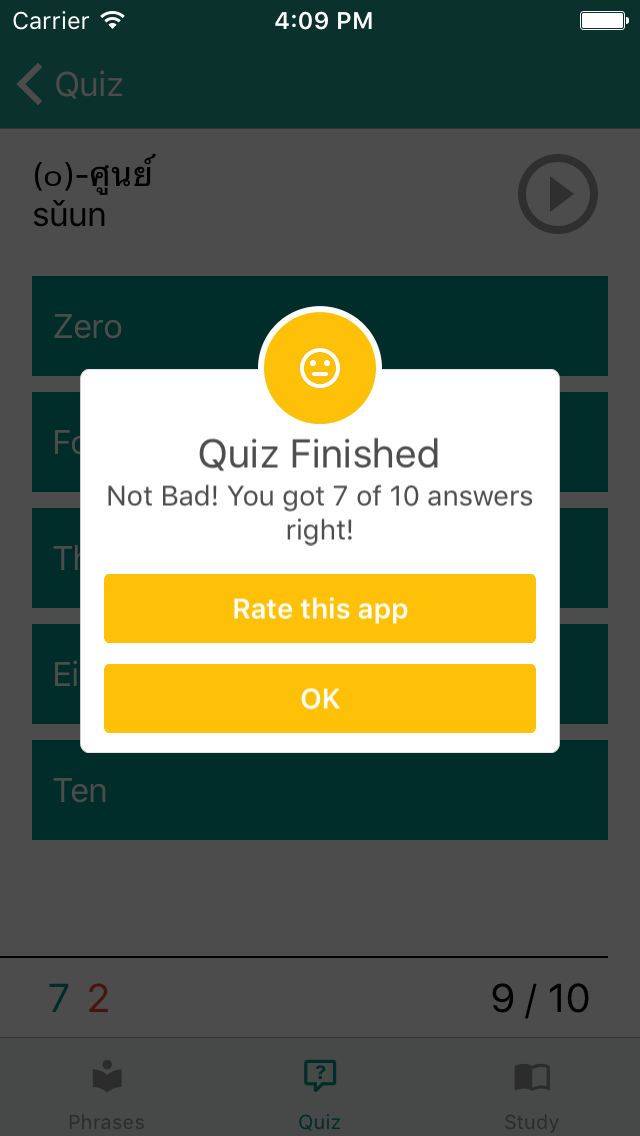
Task: Select the Zero answer
Action: tap(320, 326)
